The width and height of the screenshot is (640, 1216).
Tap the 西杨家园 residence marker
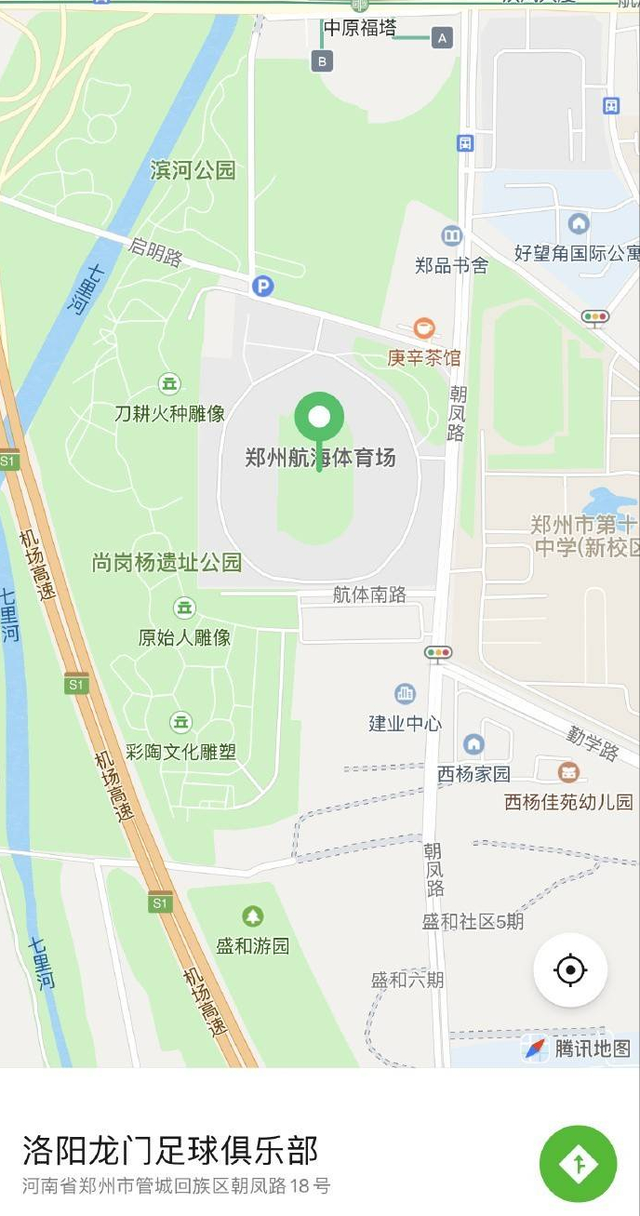pyautogui.click(x=474, y=744)
